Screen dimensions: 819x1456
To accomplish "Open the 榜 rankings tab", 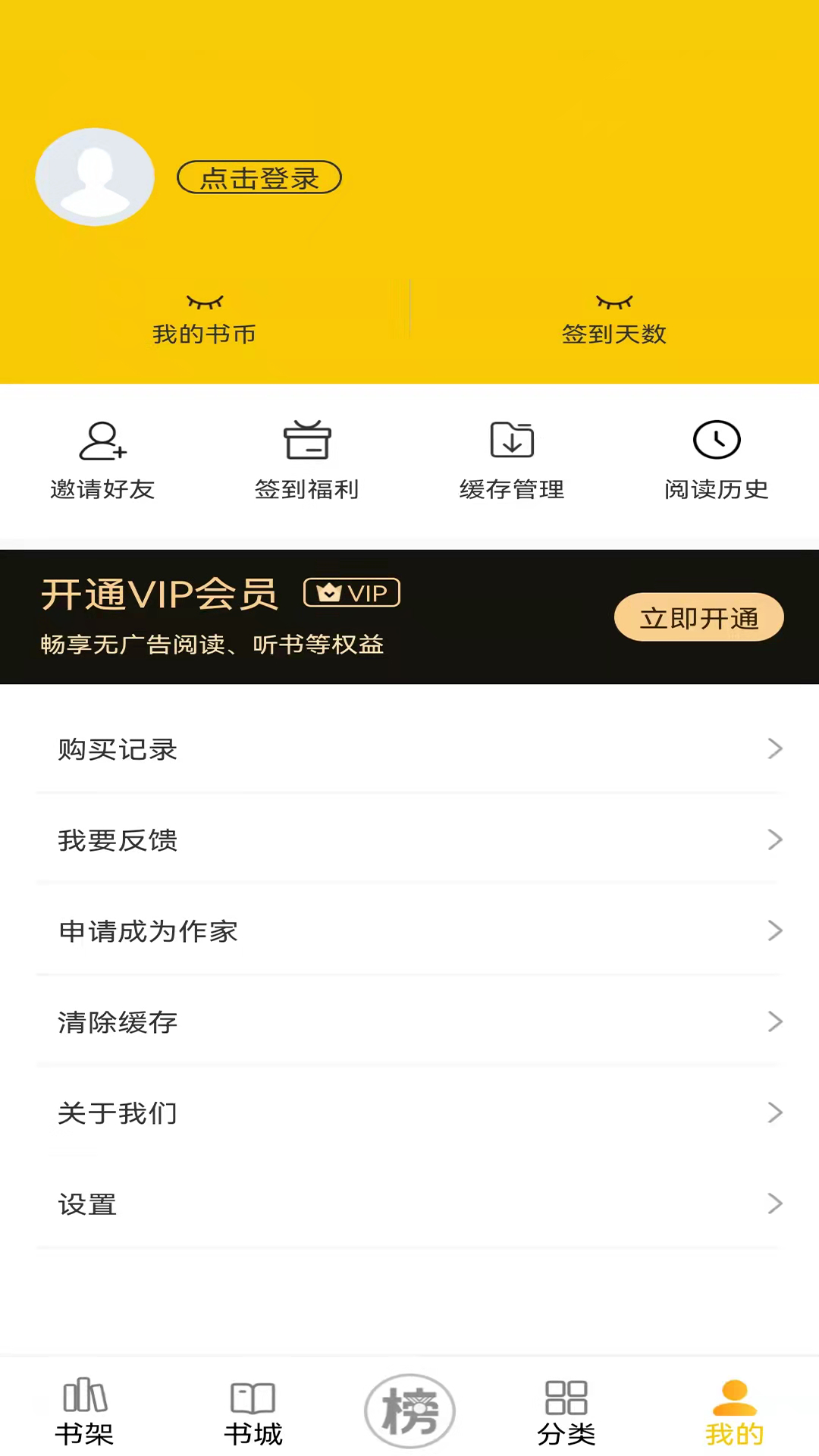I will pos(409,1410).
